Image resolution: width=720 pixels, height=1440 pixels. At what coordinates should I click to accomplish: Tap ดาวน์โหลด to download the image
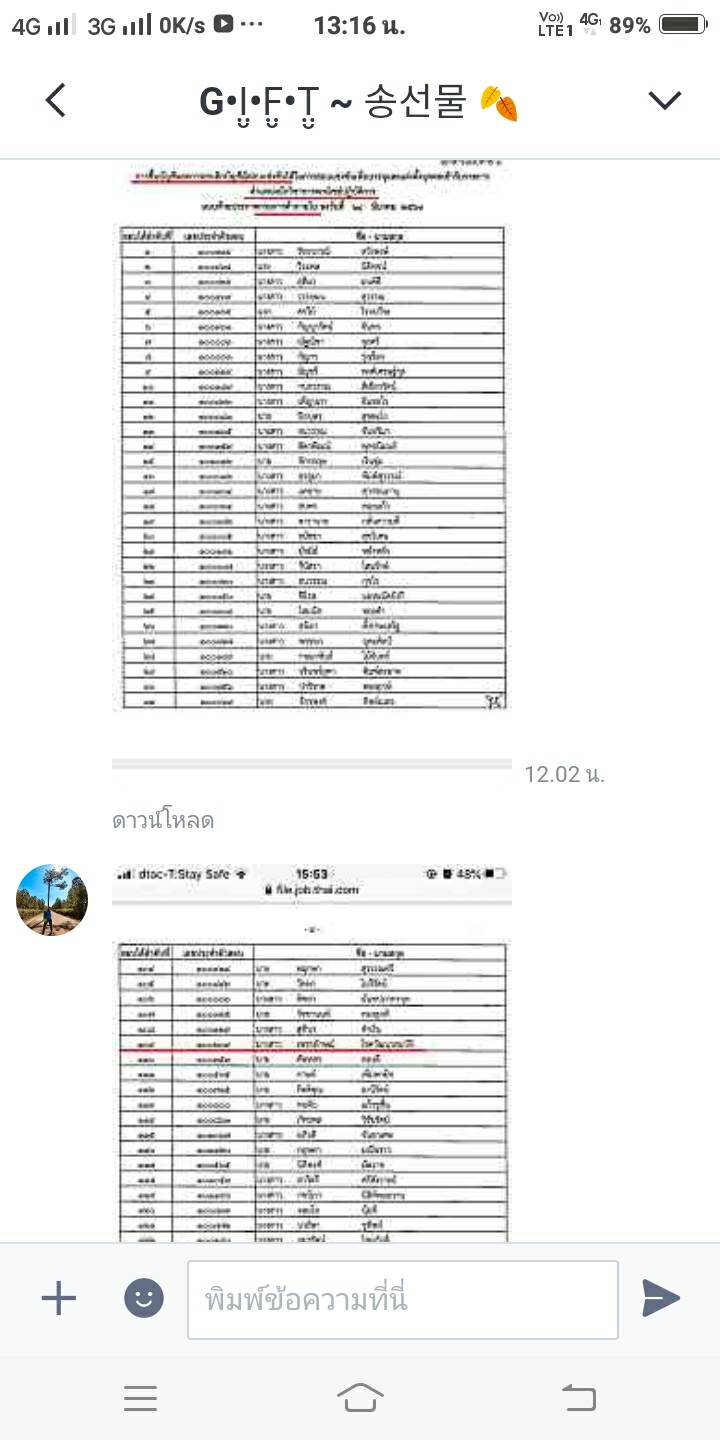click(163, 821)
